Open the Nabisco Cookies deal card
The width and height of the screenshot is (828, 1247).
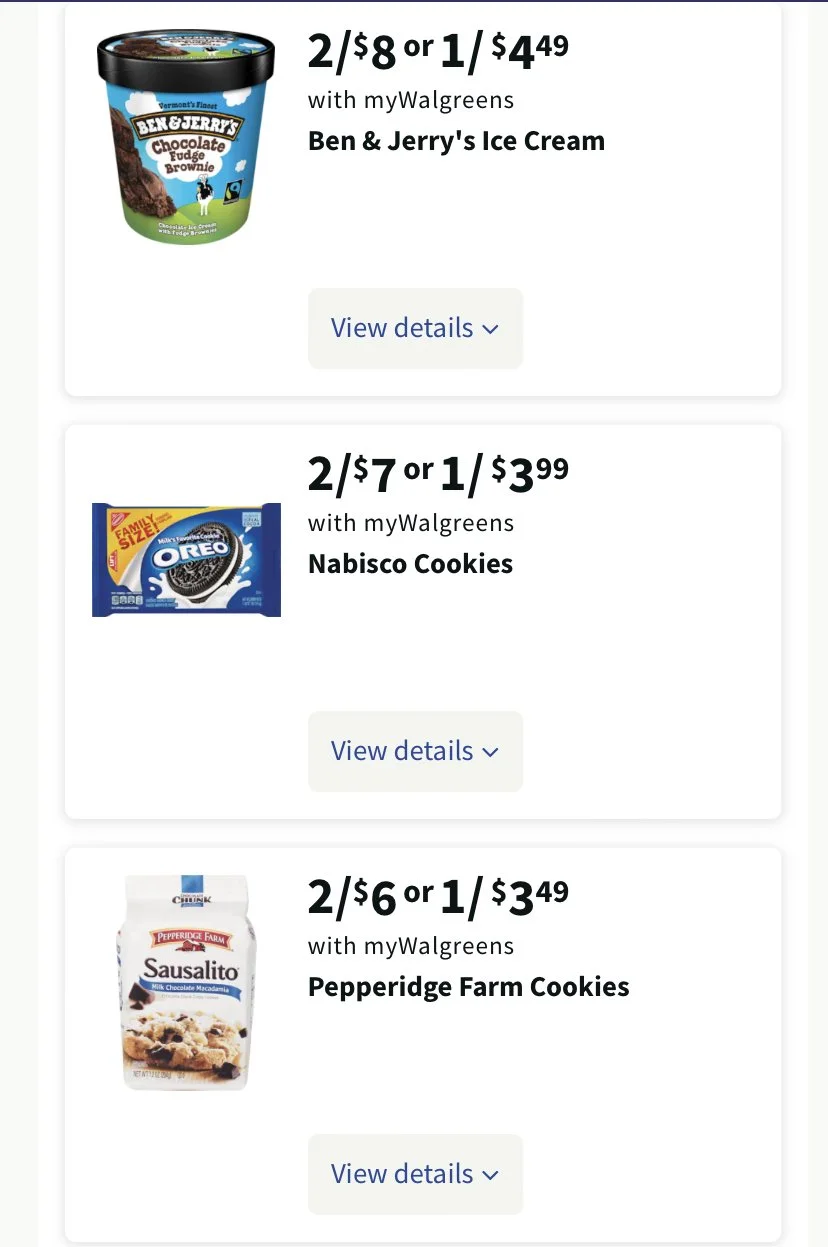point(410,564)
